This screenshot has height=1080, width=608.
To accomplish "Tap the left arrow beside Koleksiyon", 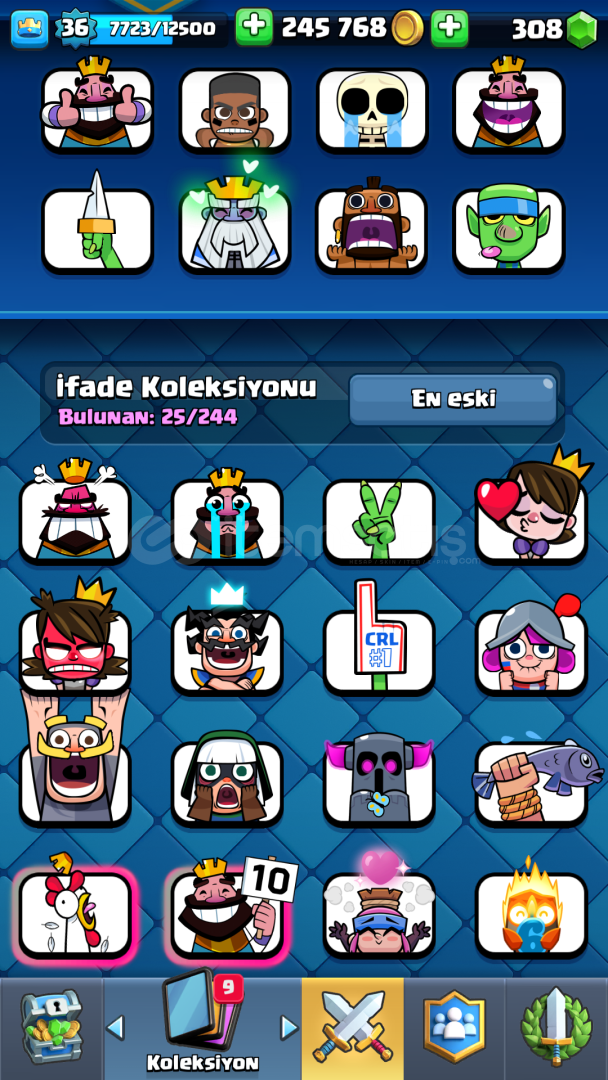I will coord(116,1028).
